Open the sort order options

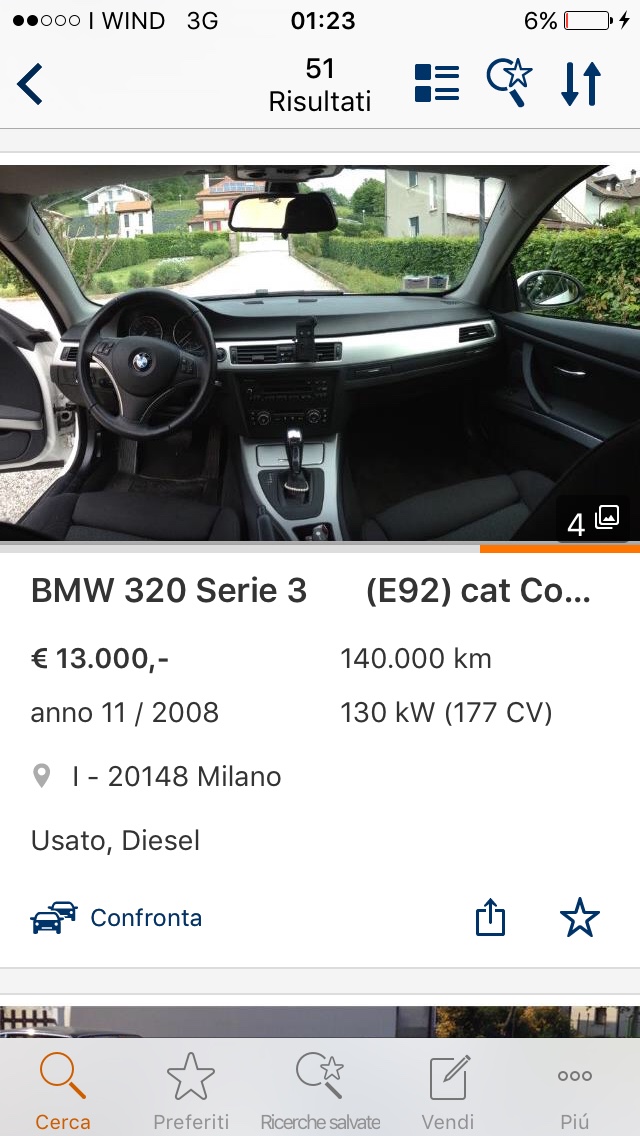[580, 84]
